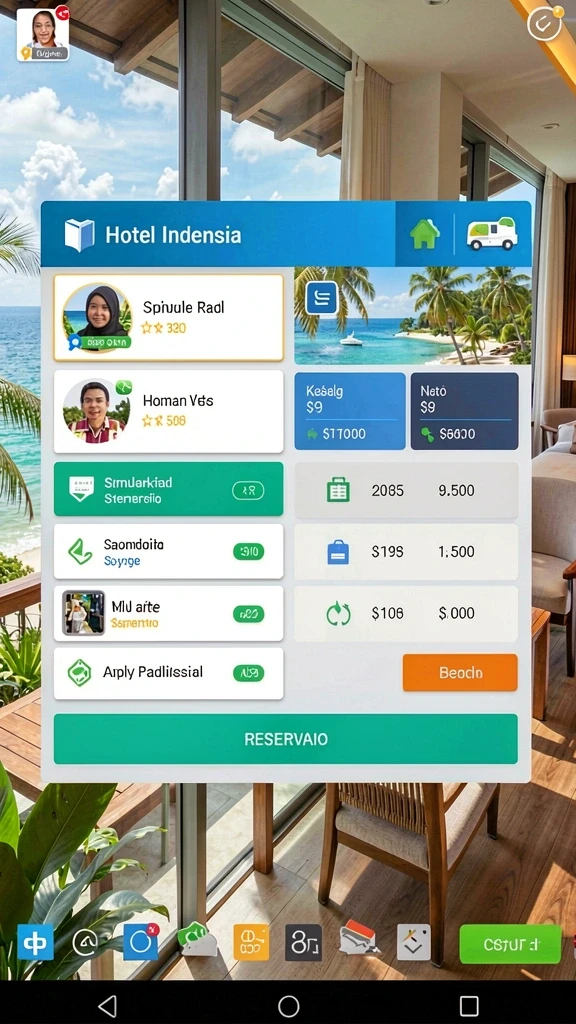Screen dimensions: 576x1024
Task: Tap the checkmark circle icon at top right
Action: pyautogui.click(x=545, y=24)
